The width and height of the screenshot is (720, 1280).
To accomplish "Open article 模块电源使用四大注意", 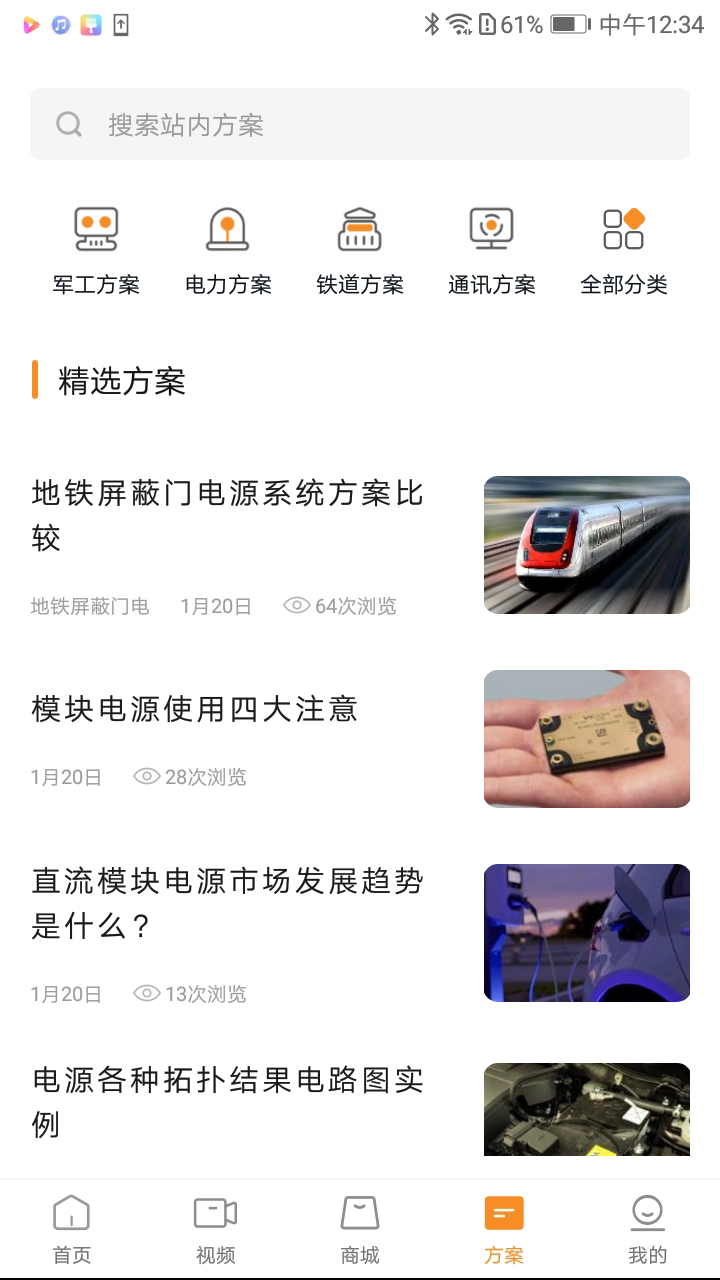I will 195,710.
